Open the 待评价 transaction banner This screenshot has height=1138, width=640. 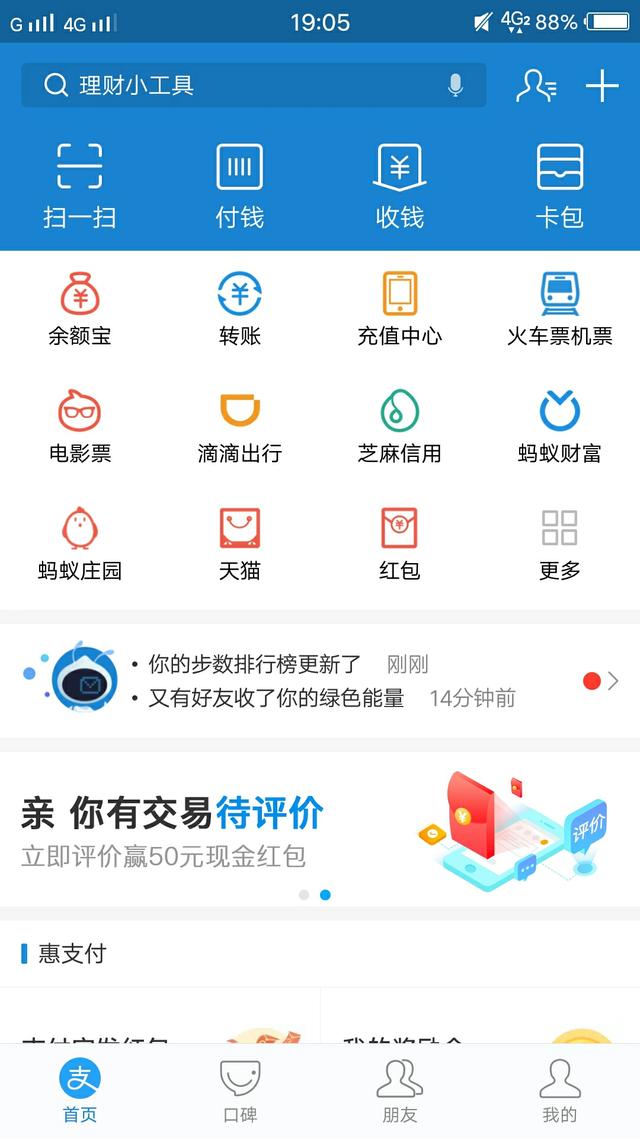click(x=320, y=828)
